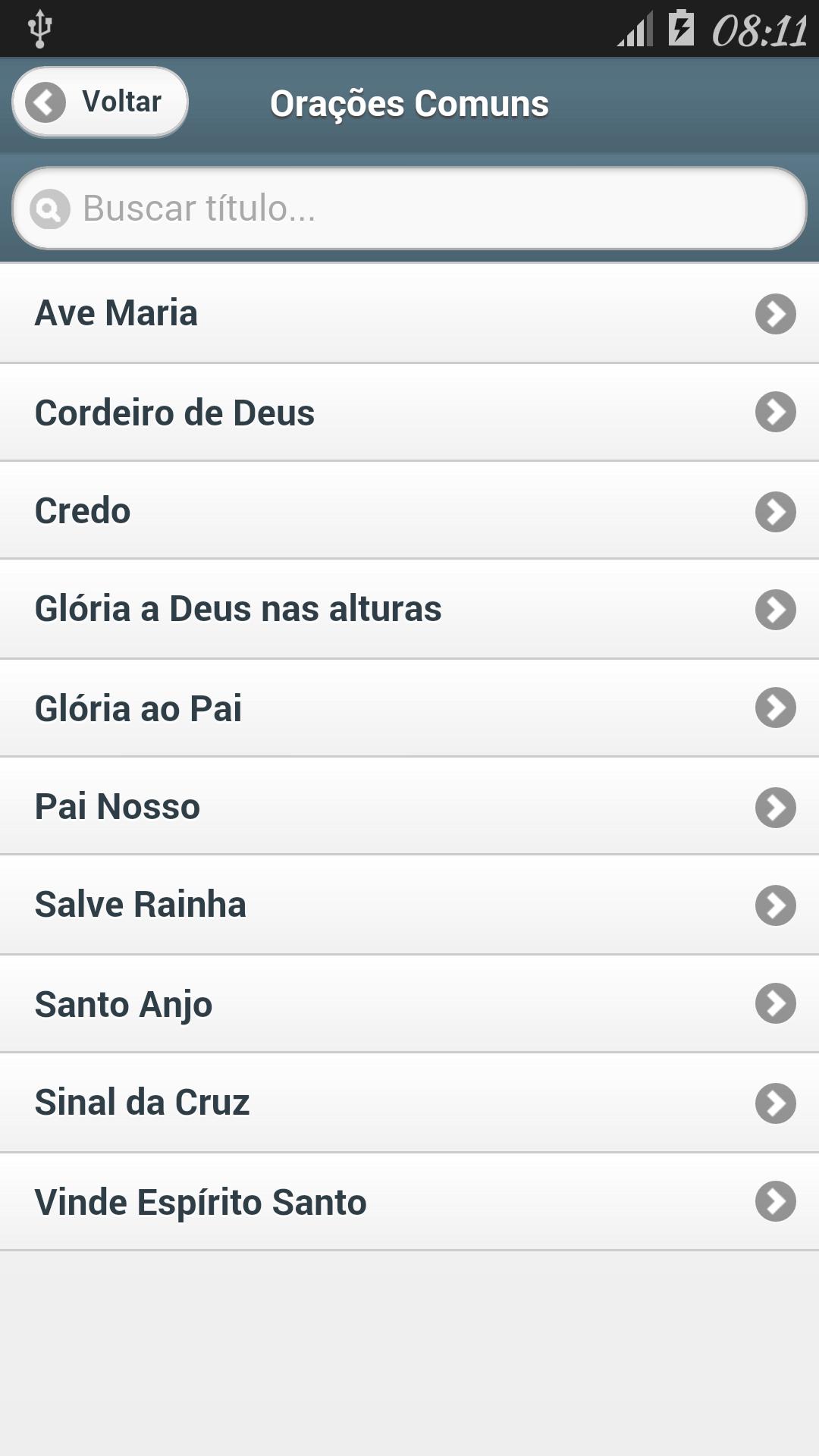Open Glória a Deus nas alturas
The width and height of the screenshot is (819, 1456).
point(409,609)
